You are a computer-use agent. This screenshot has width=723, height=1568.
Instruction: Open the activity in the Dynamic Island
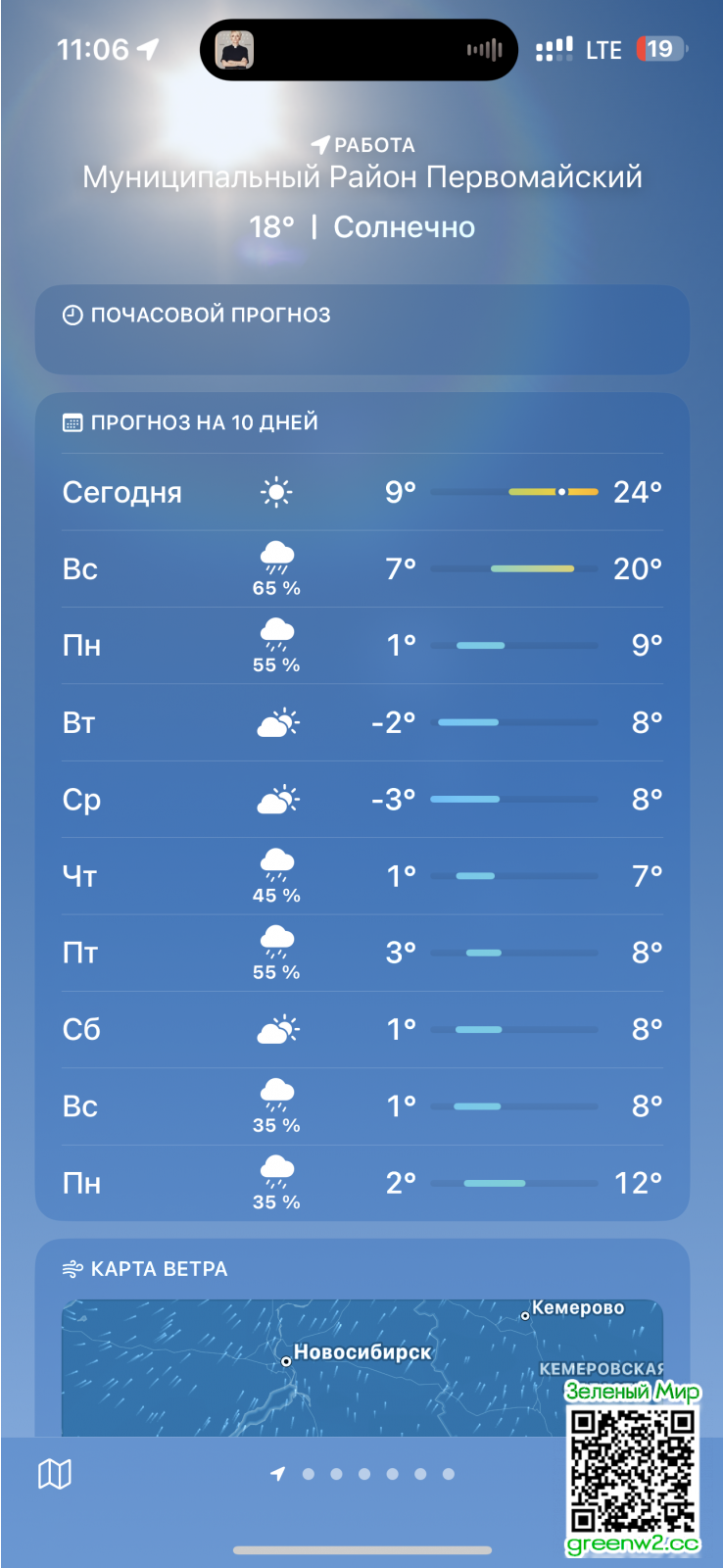(359, 50)
